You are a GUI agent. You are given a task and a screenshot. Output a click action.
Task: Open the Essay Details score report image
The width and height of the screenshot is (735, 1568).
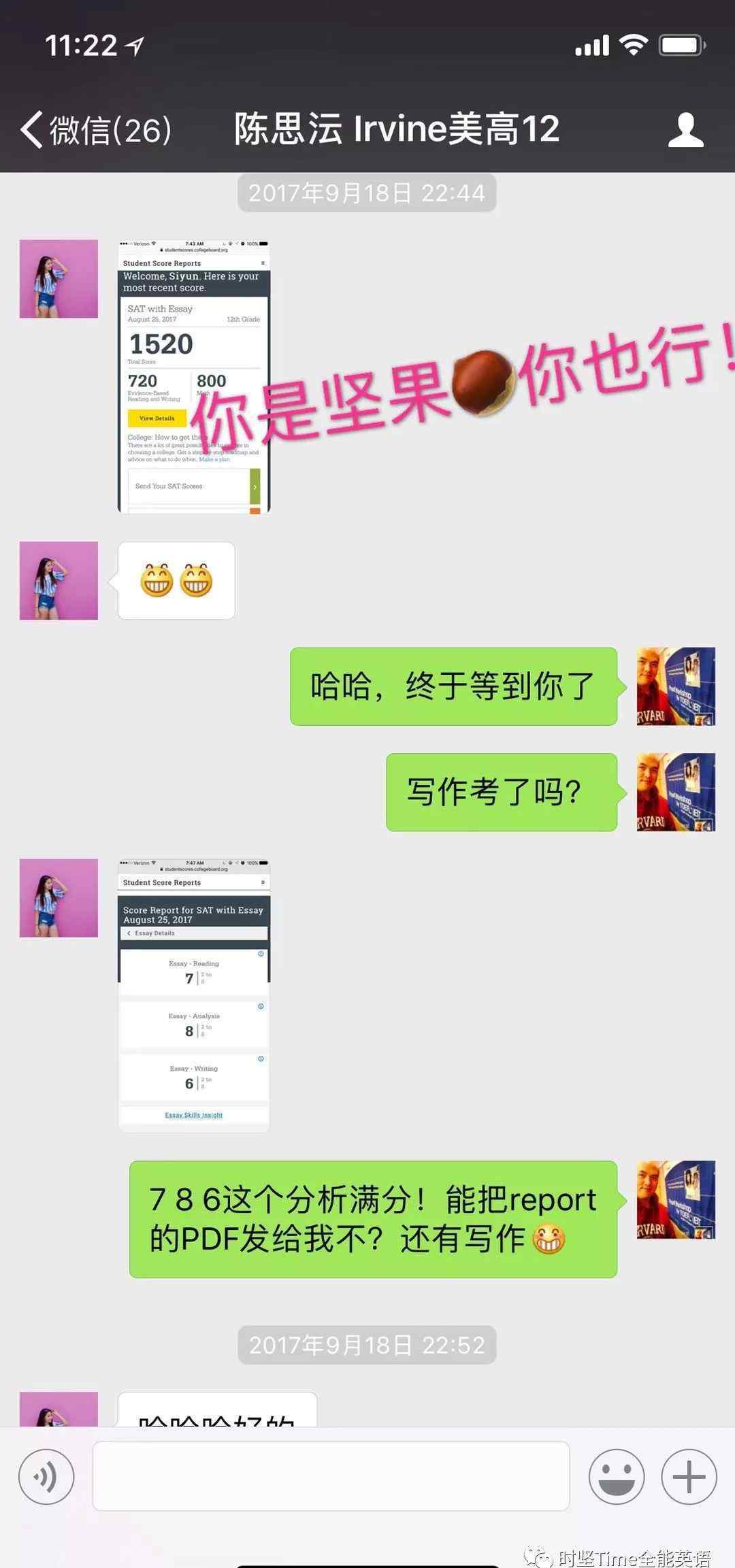point(194,995)
